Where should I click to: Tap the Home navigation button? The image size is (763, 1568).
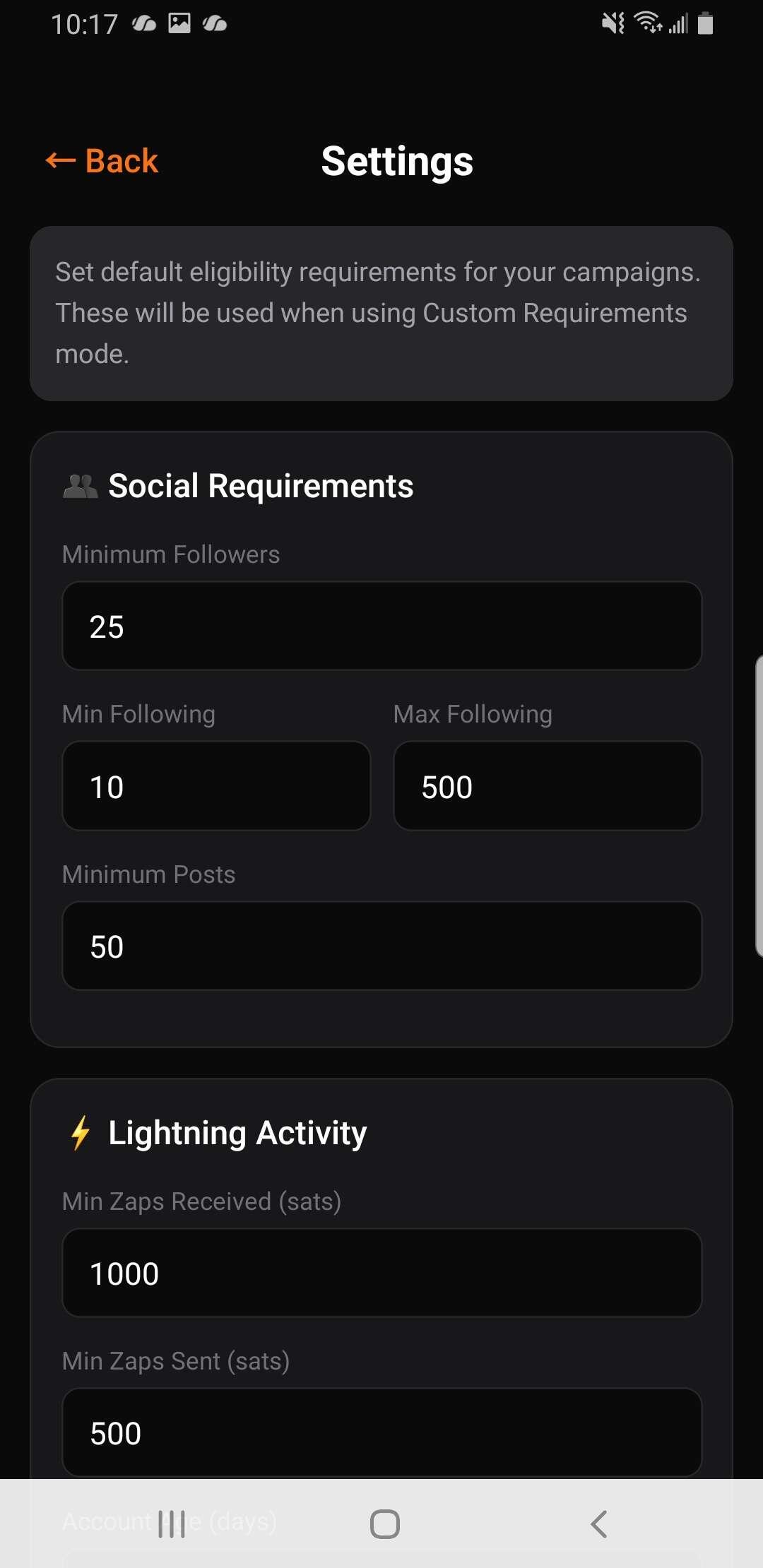click(x=384, y=1524)
